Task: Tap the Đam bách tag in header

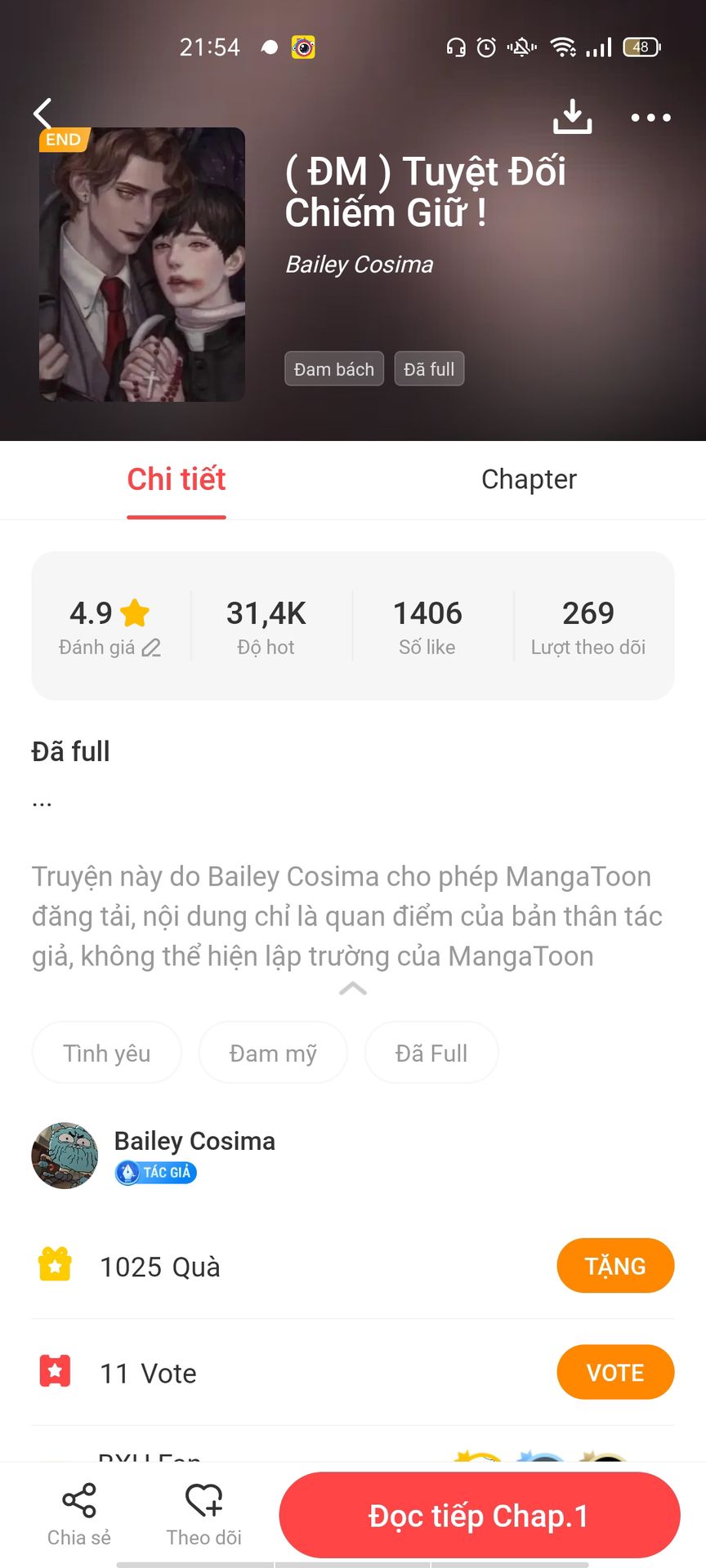Action: 333,369
